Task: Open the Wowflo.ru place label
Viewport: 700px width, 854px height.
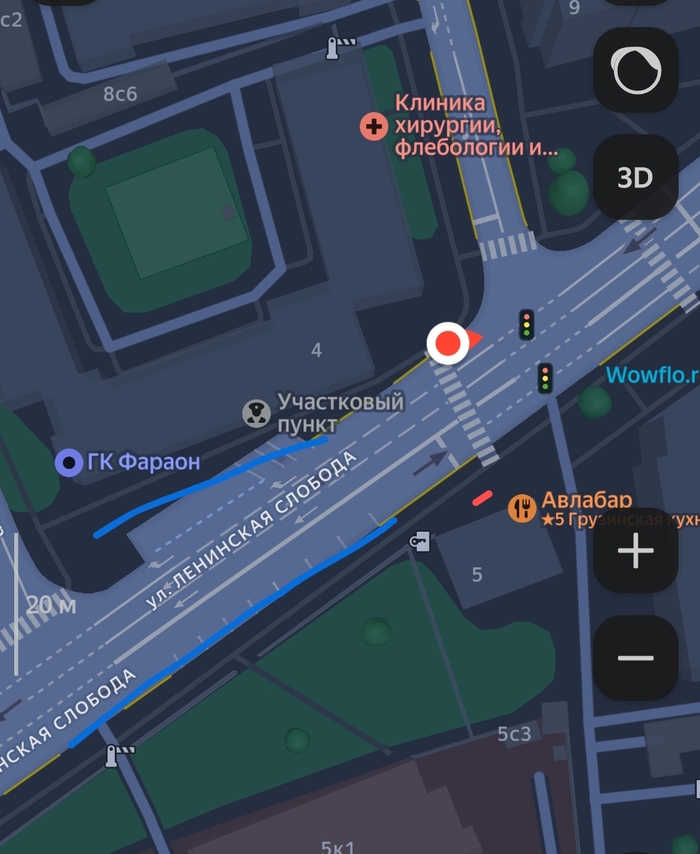Action: pos(652,375)
